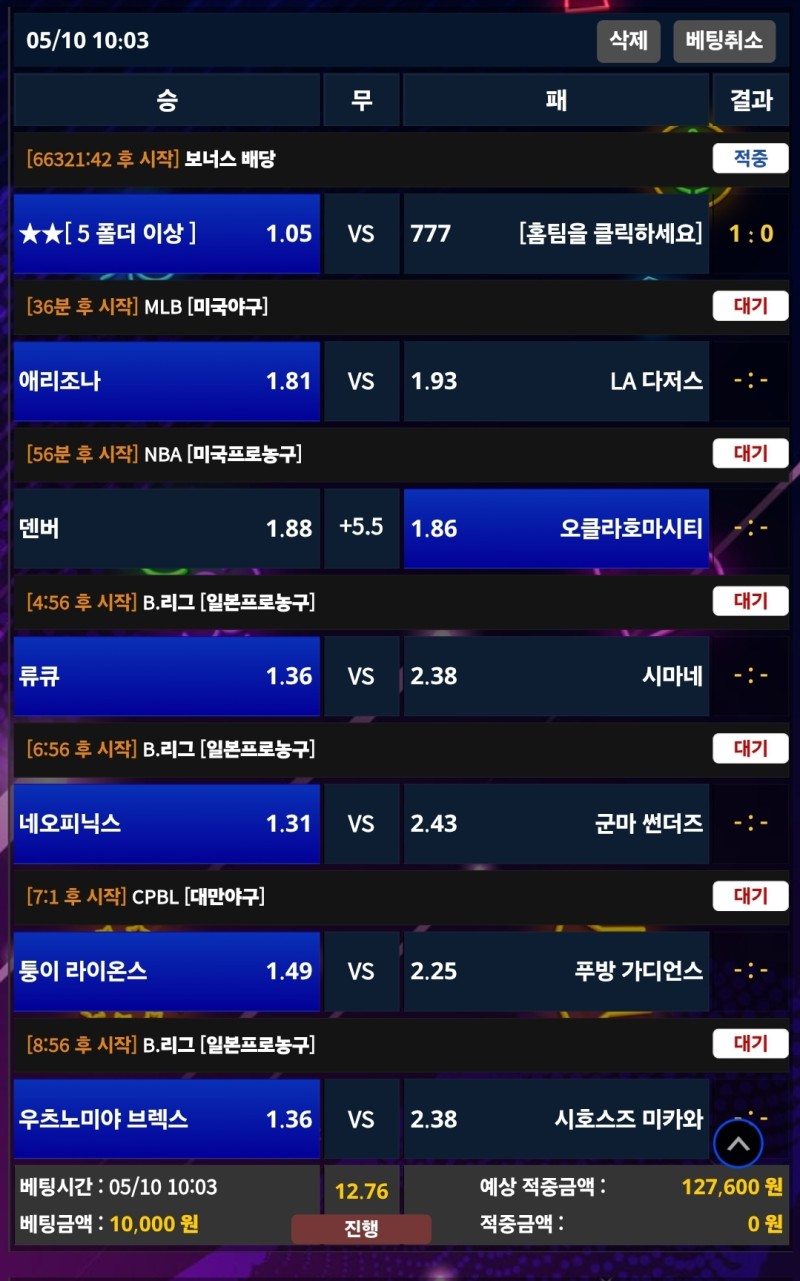The height and width of the screenshot is (1281, 800).
Task: Select 시호스즈 미카와 at odds 2.38
Action: point(556,1119)
